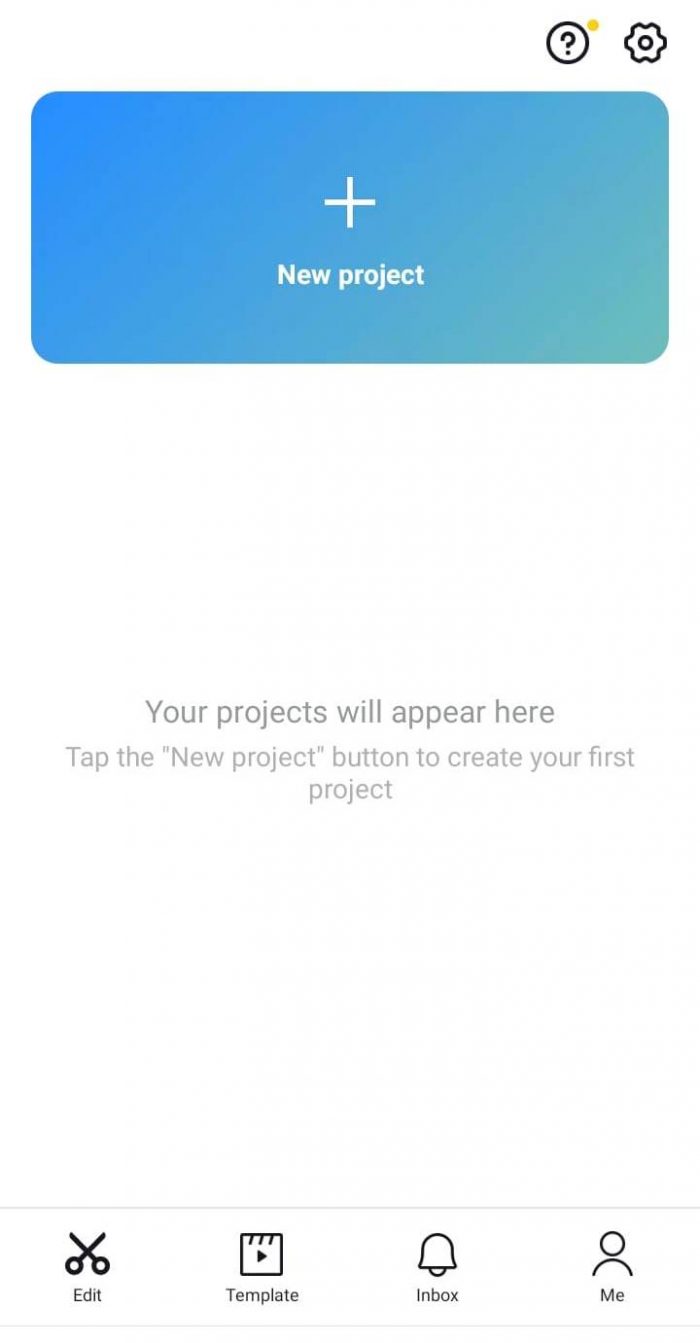700x1343 pixels.
Task: Switch to the Template tab
Action: 262,1267
